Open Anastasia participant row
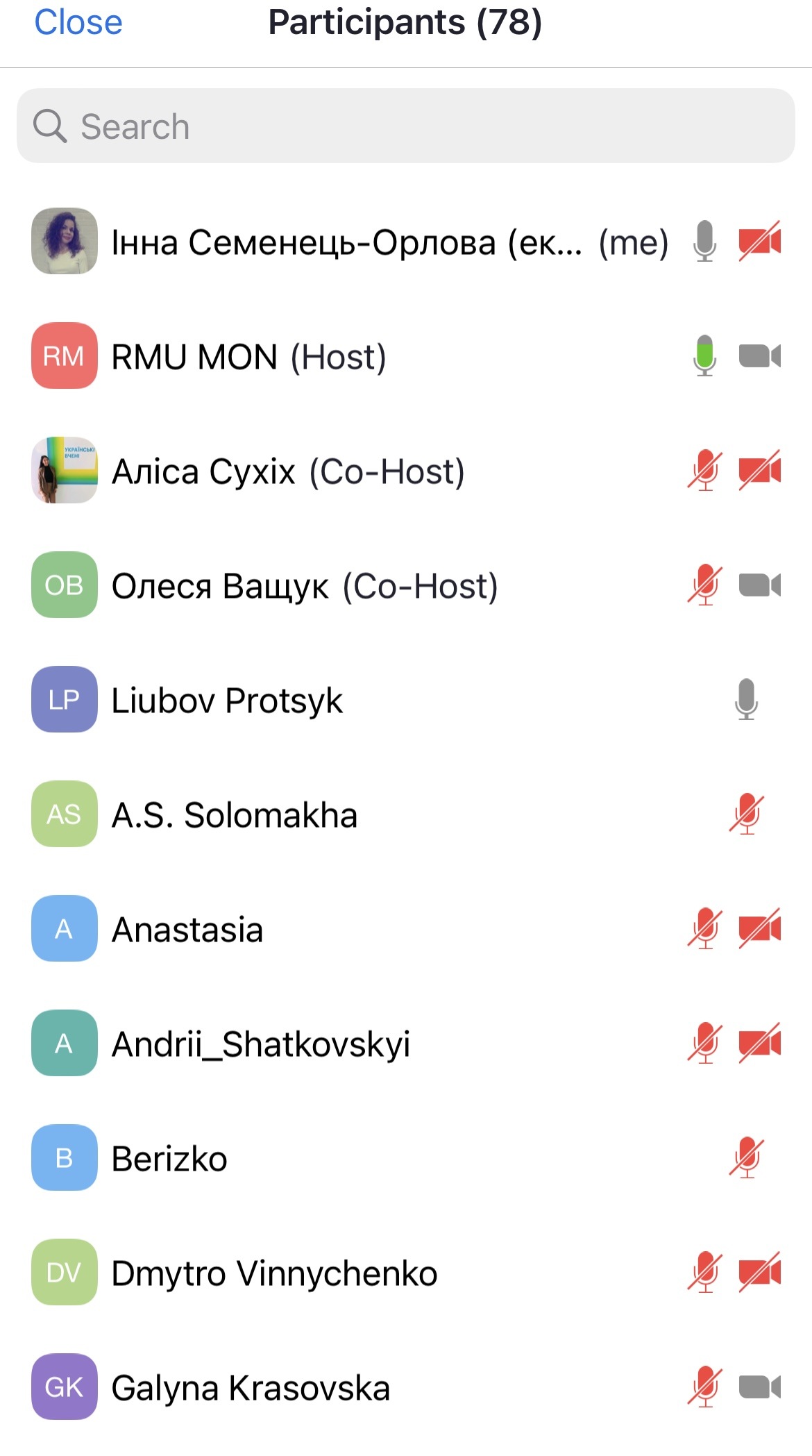The width and height of the screenshot is (812, 1456). pos(188,930)
